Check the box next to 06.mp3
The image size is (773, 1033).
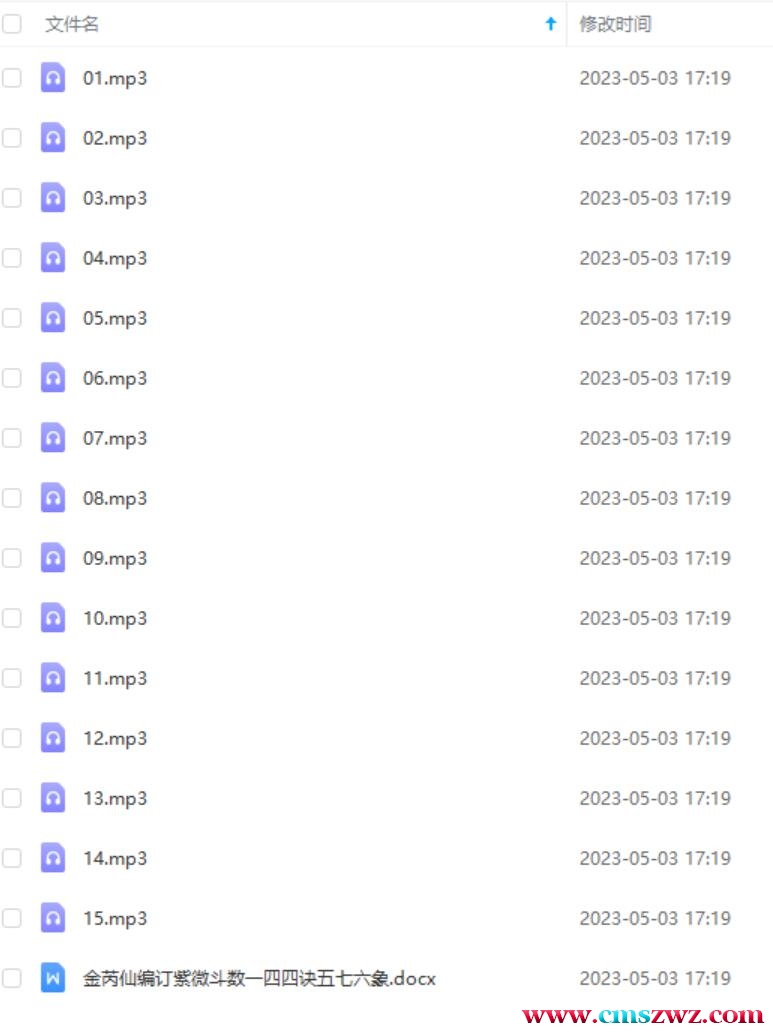12,378
